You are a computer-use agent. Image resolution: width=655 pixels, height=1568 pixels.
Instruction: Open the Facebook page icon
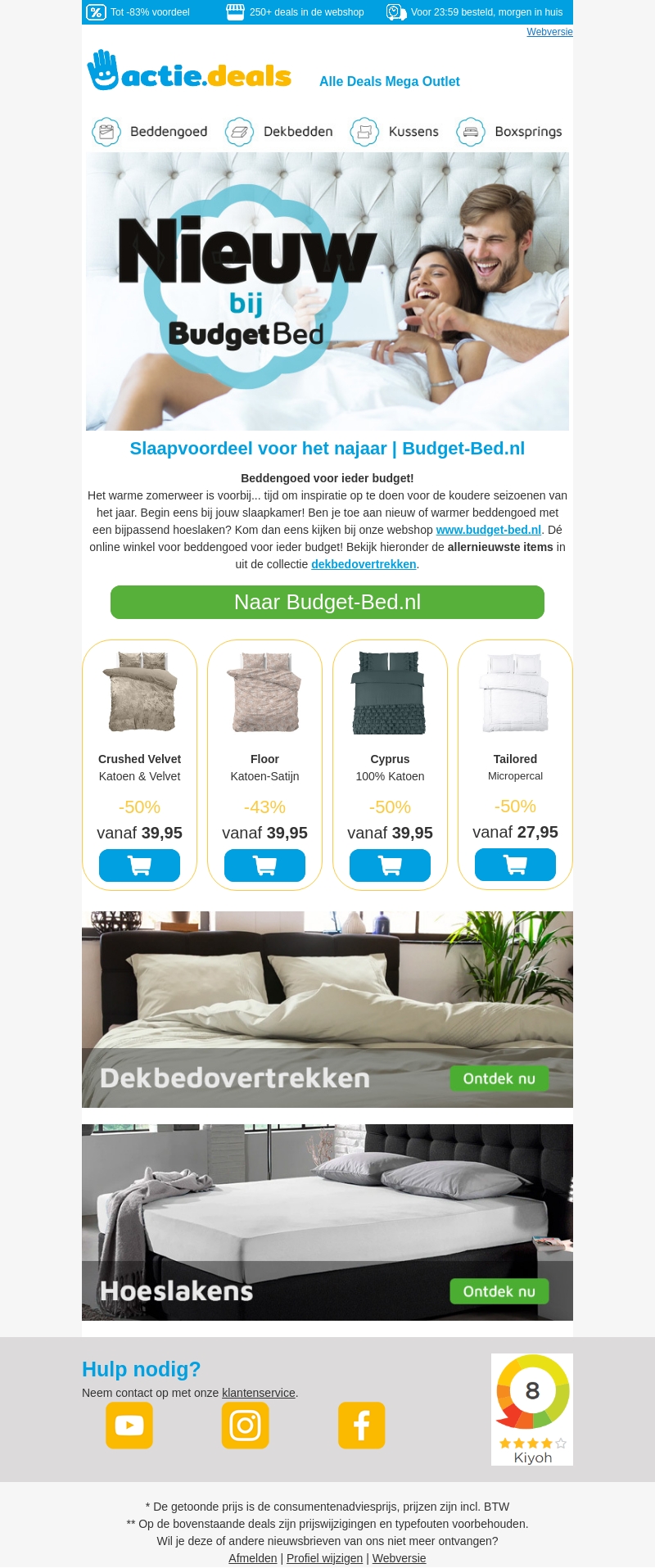362,1426
